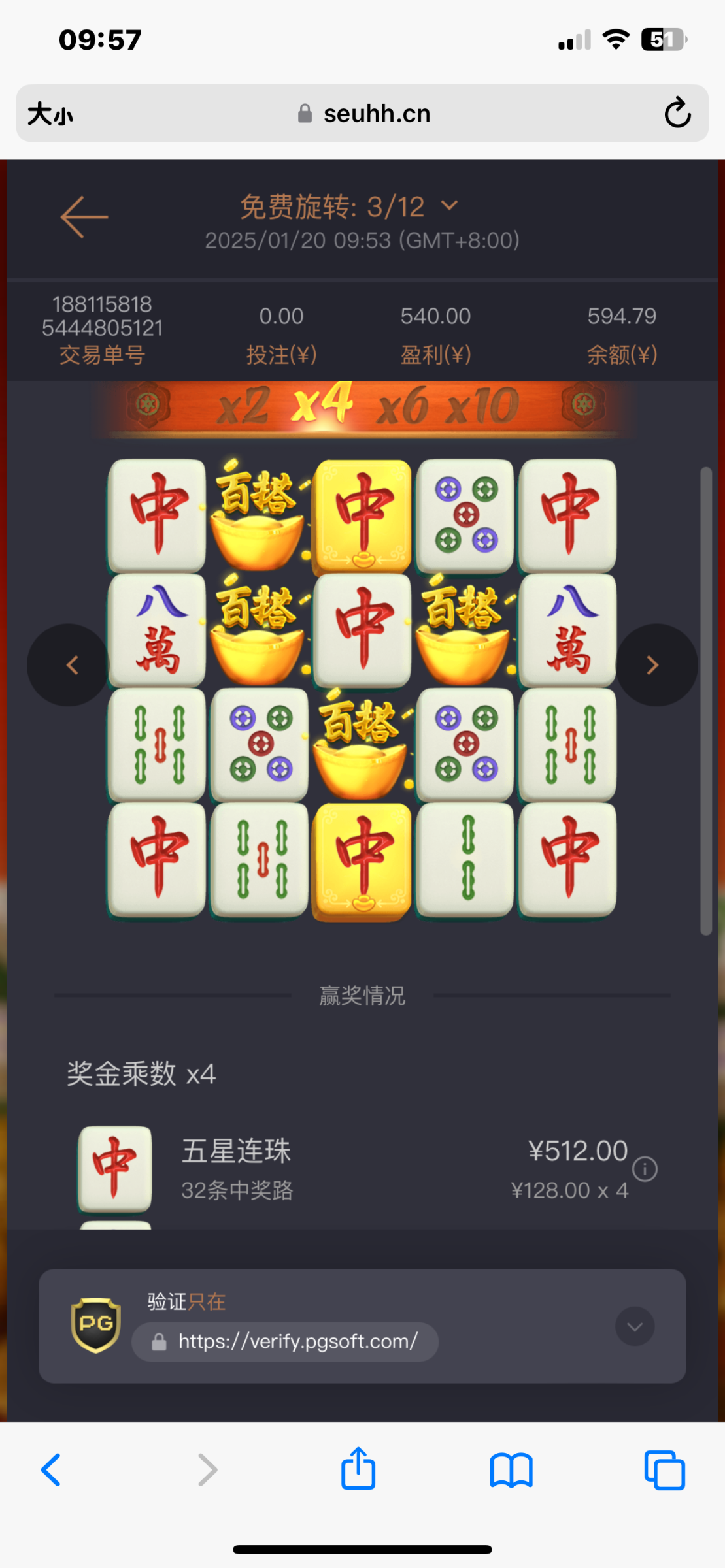The width and height of the screenshot is (725, 1568).
Task: Expand the 免费旋转 3/12 dropdown
Action: tap(449, 206)
